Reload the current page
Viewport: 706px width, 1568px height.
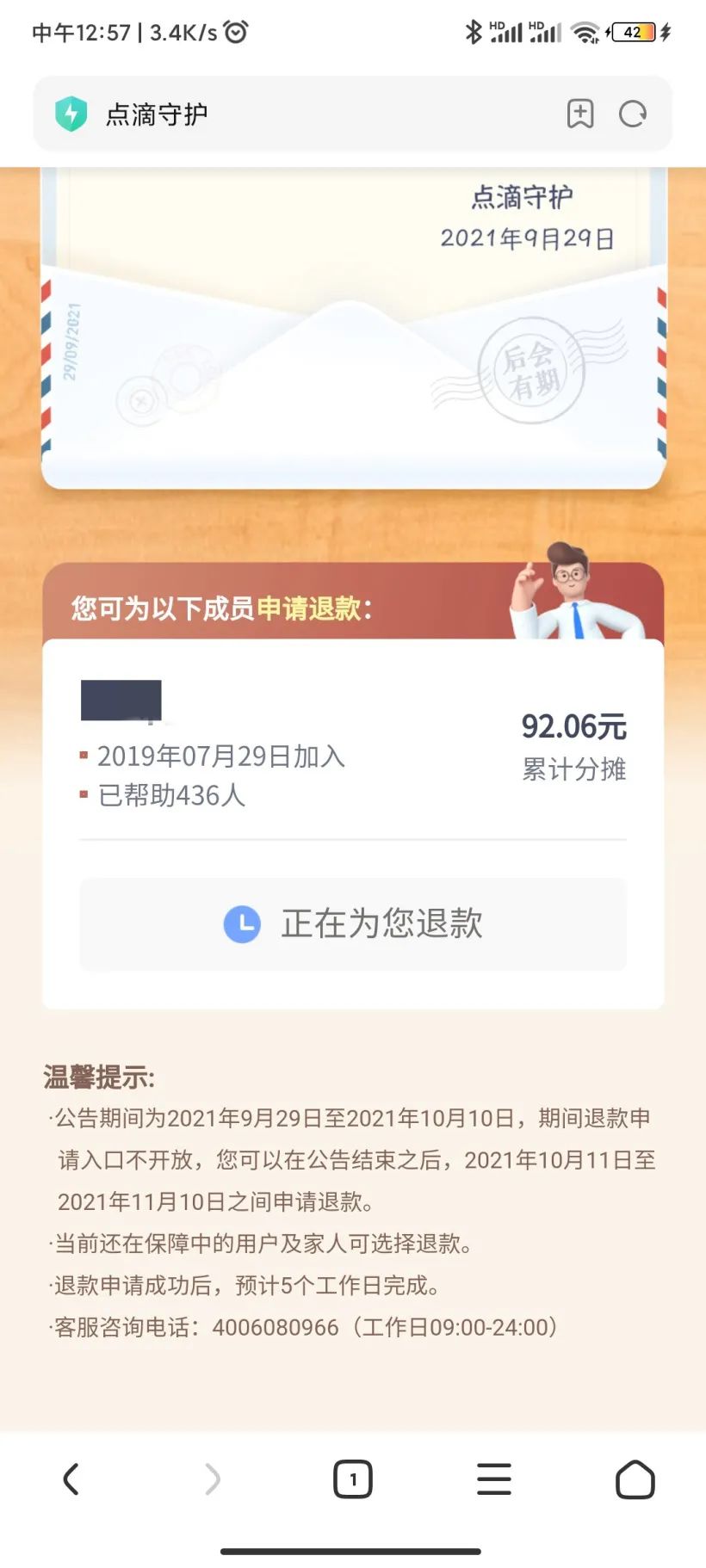(x=633, y=114)
